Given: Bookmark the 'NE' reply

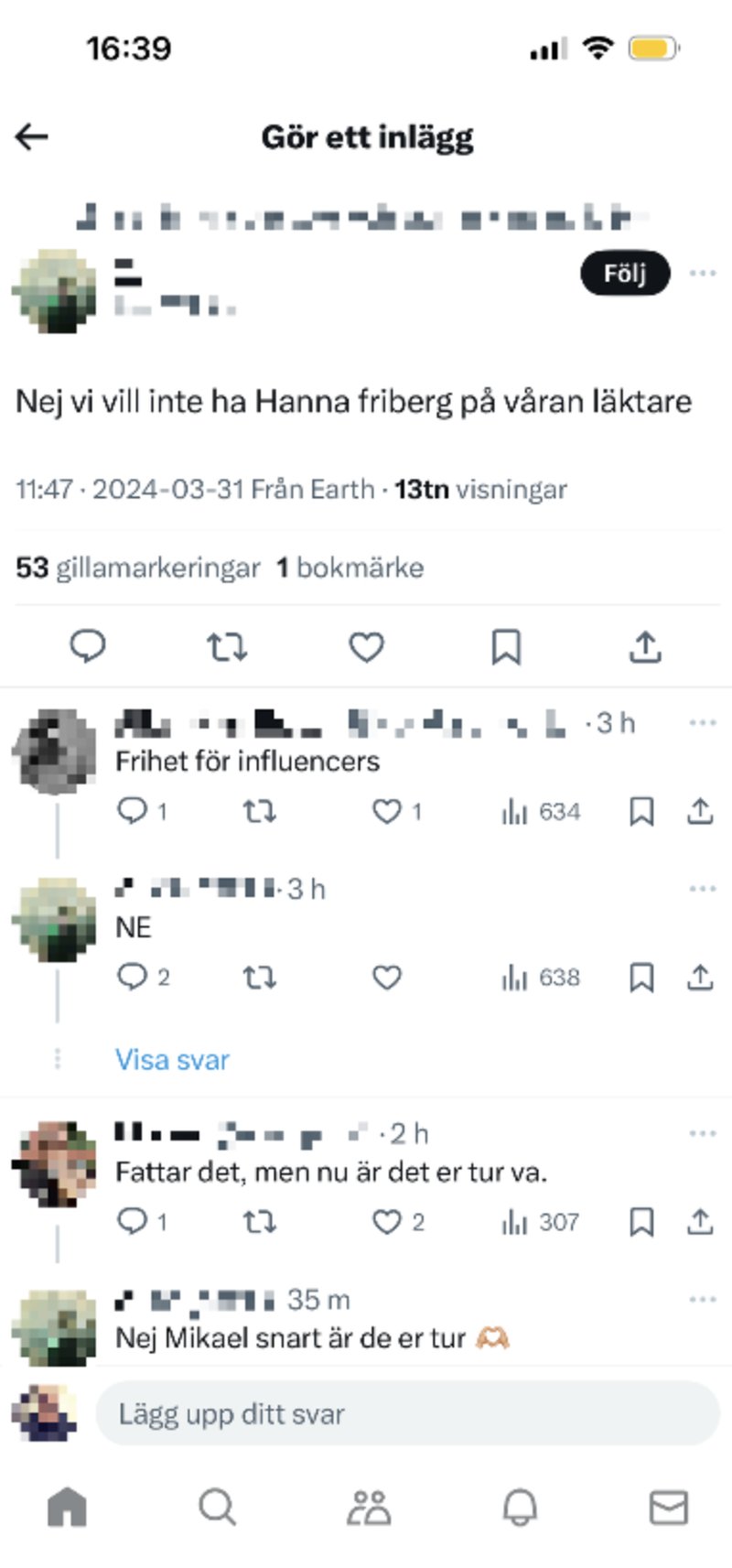Looking at the screenshot, I should [x=641, y=978].
